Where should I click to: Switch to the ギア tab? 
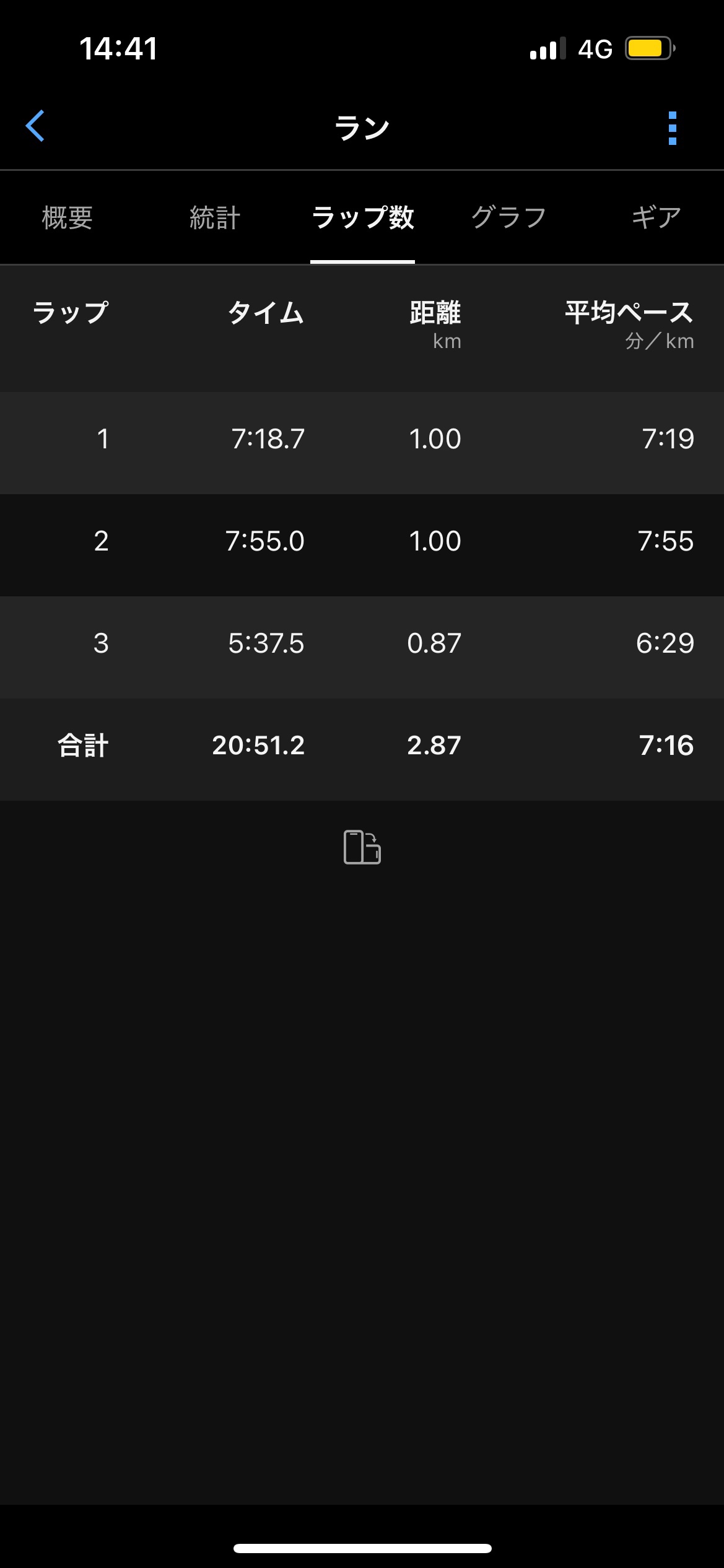[x=656, y=218]
